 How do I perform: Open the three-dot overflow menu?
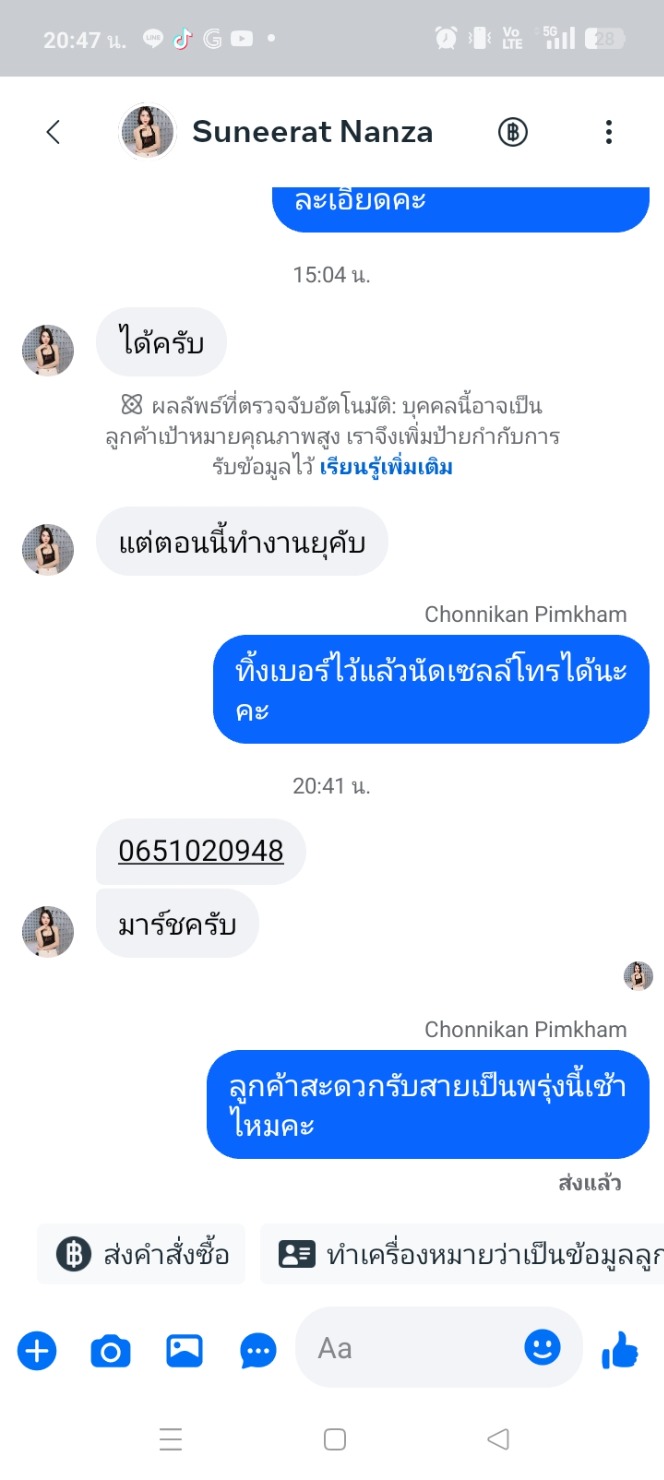click(608, 132)
